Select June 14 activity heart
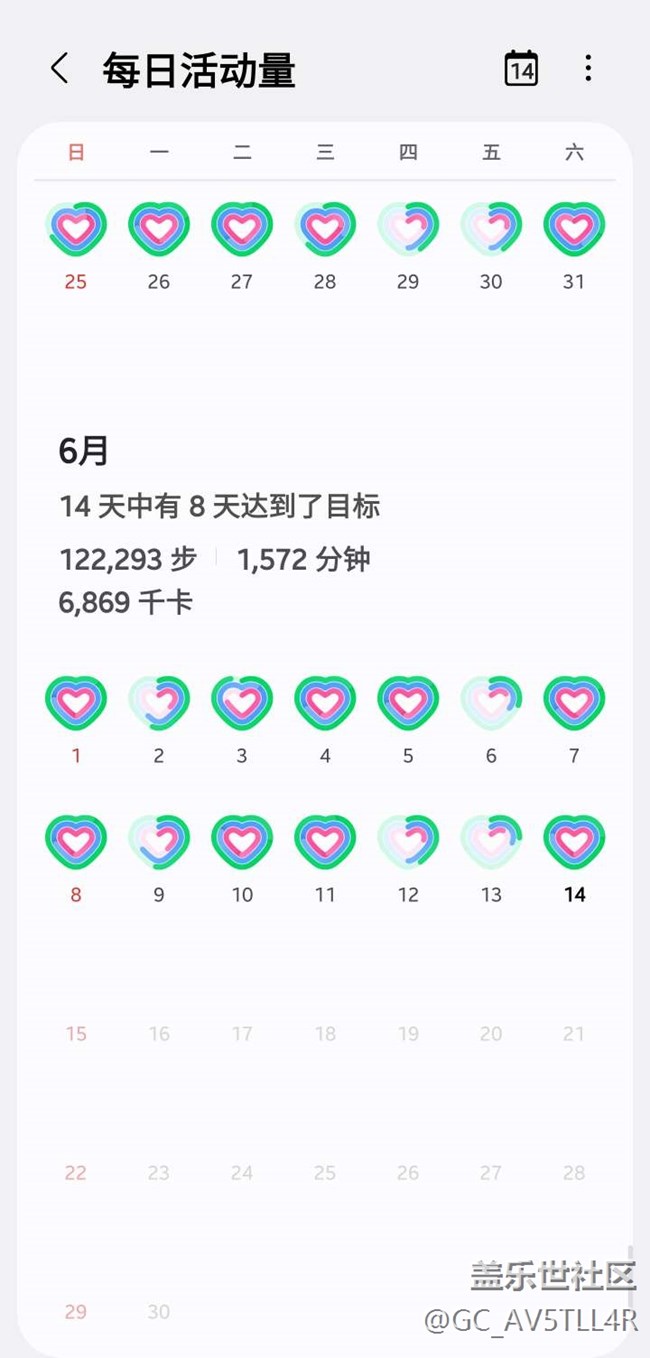Image resolution: width=650 pixels, height=1358 pixels. click(x=574, y=842)
